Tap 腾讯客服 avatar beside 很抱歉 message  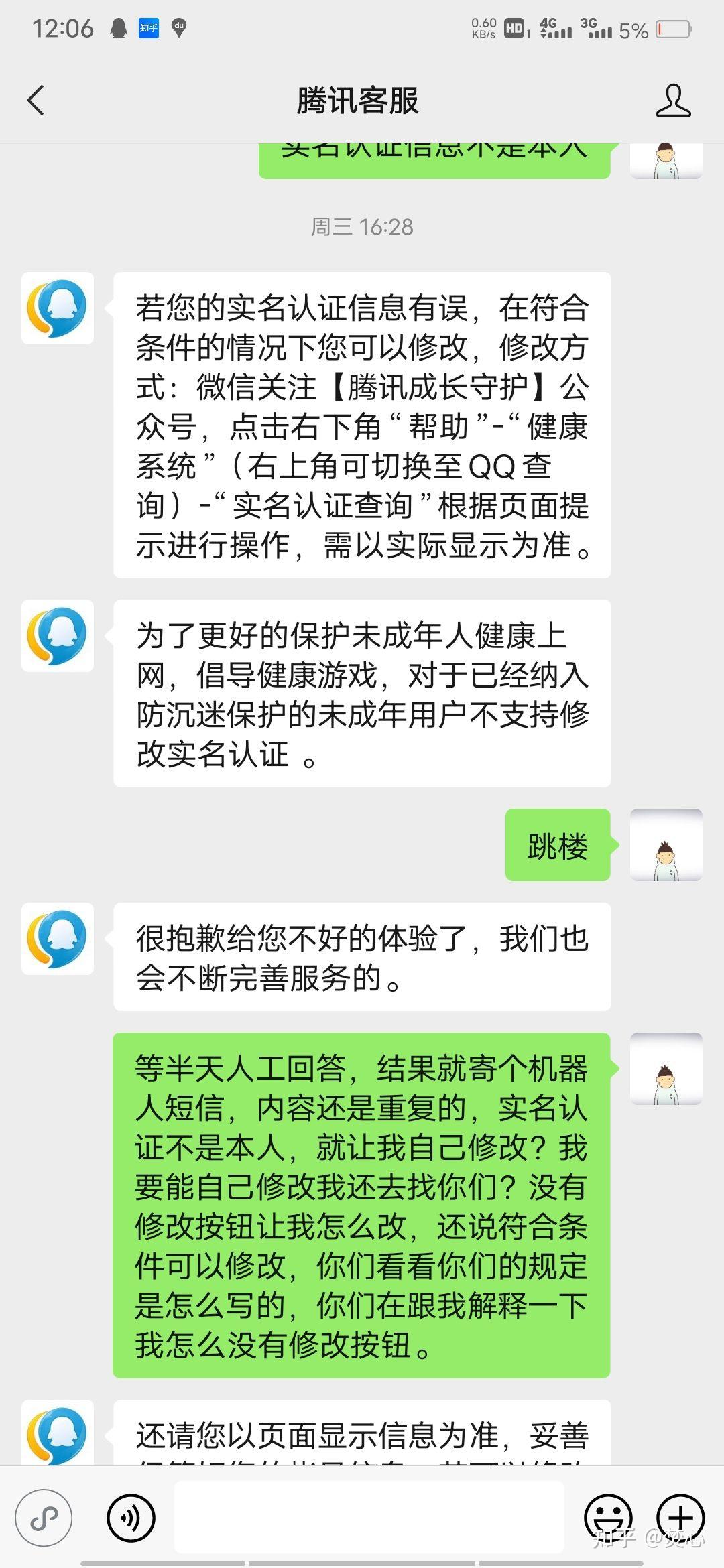point(58,939)
